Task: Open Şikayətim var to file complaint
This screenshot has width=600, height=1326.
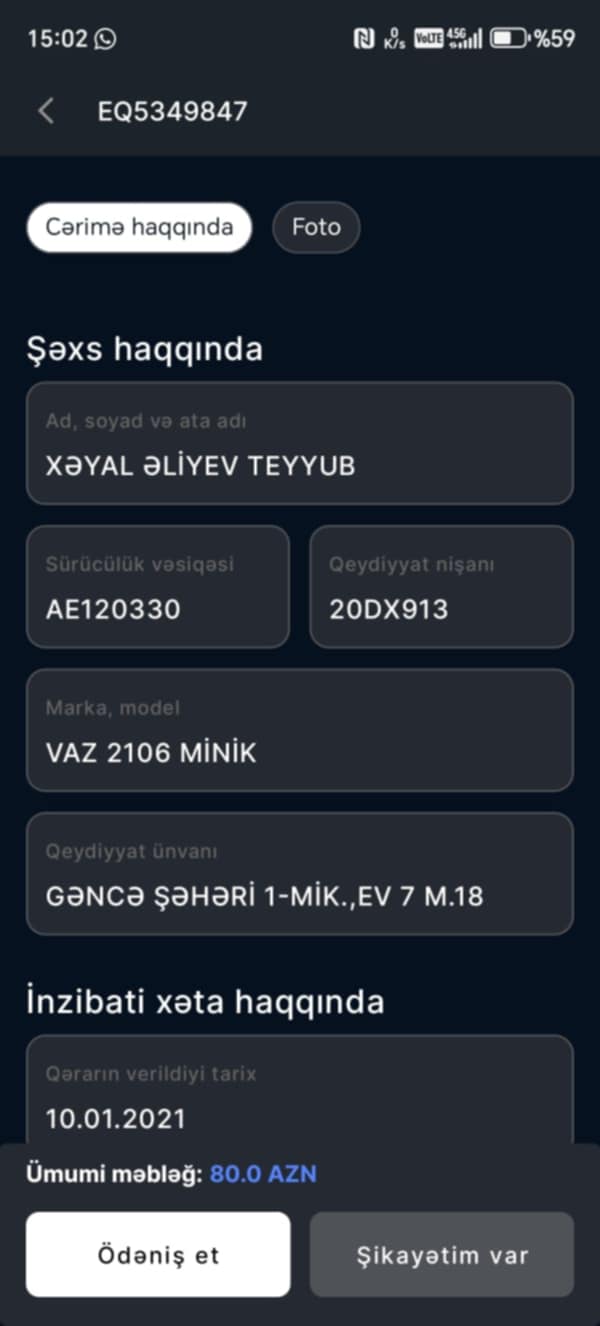Action: click(442, 1255)
